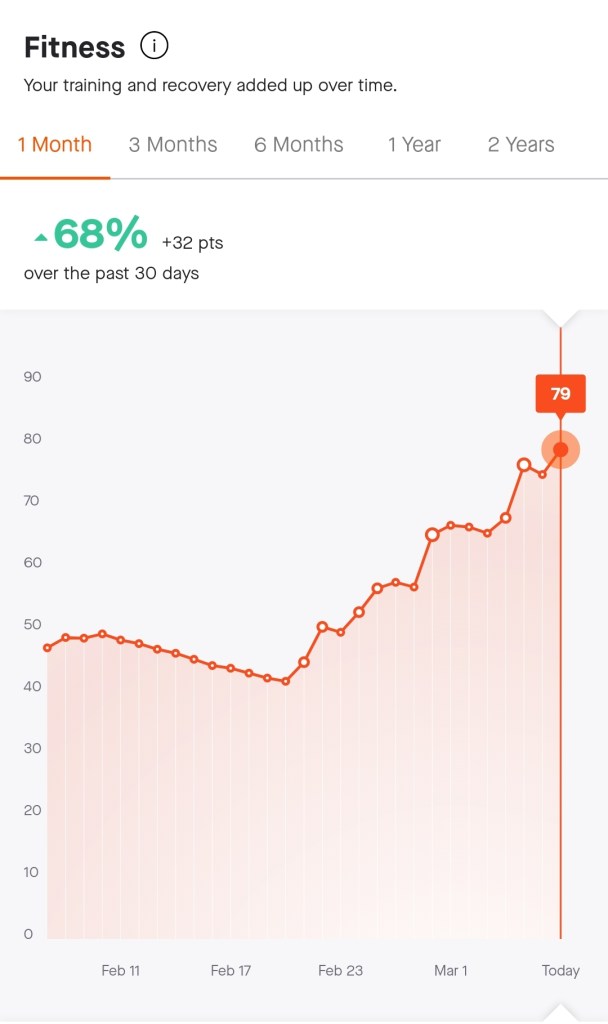
Task: View the 2 Years fitness history
Action: (520, 145)
